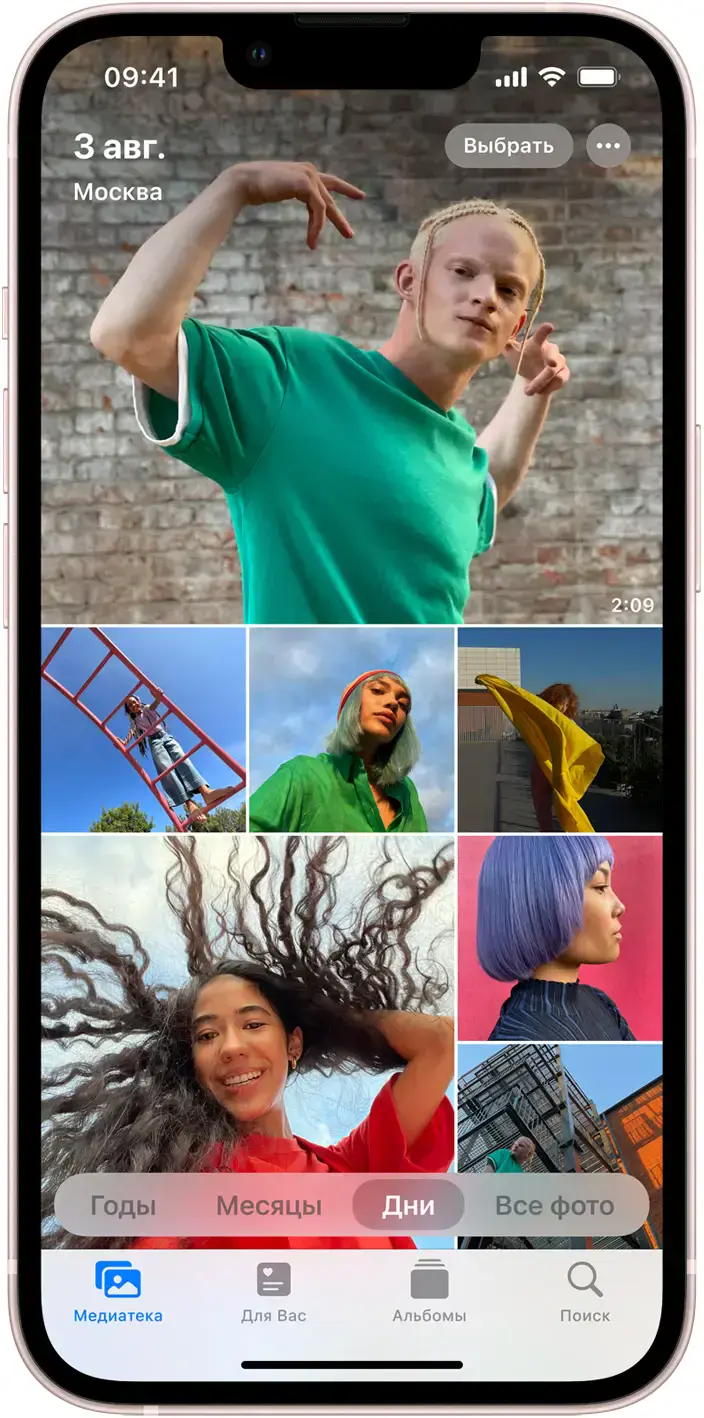Open photo of smiling girl with curly hair
This screenshot has width=704, height=1418.
(247, 1000)
